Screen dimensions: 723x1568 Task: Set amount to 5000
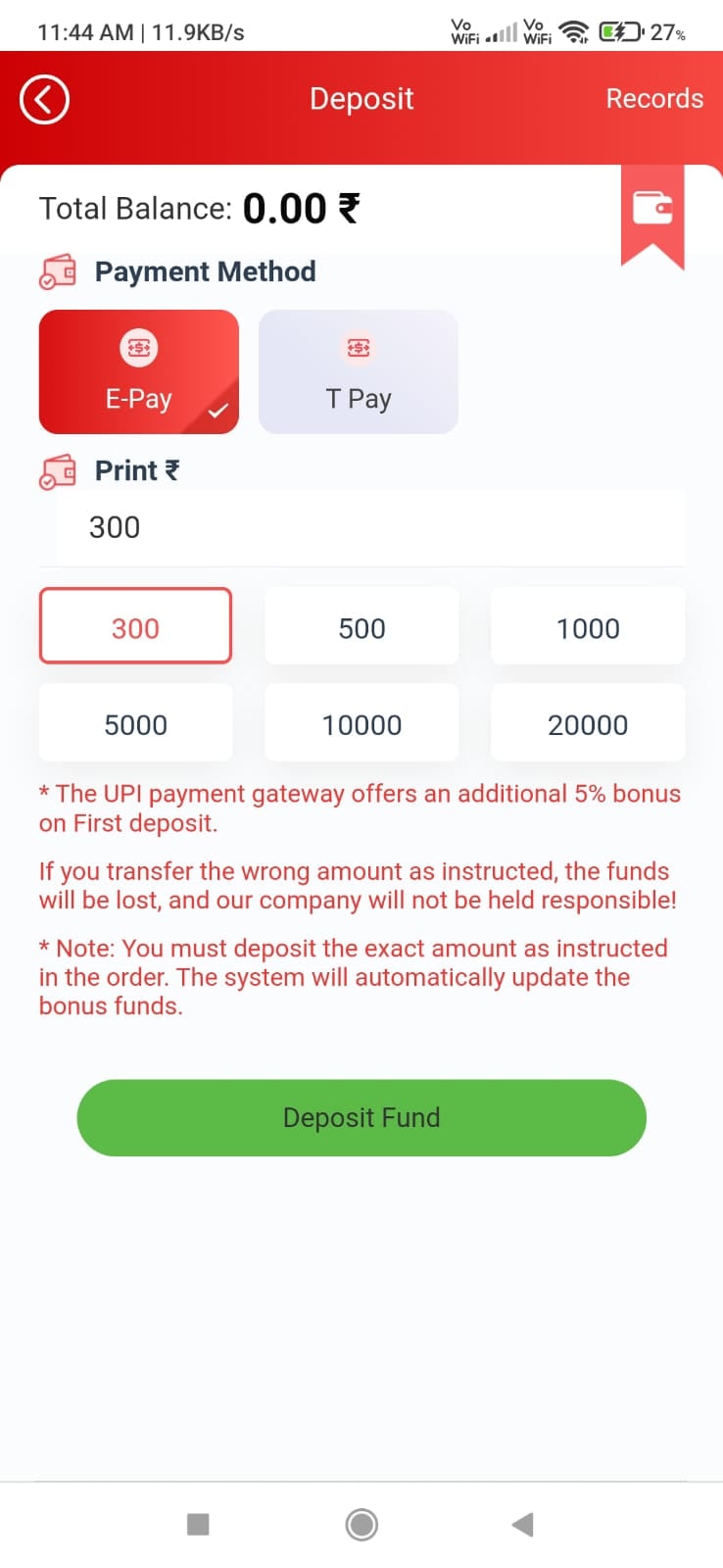coord(135,724)
